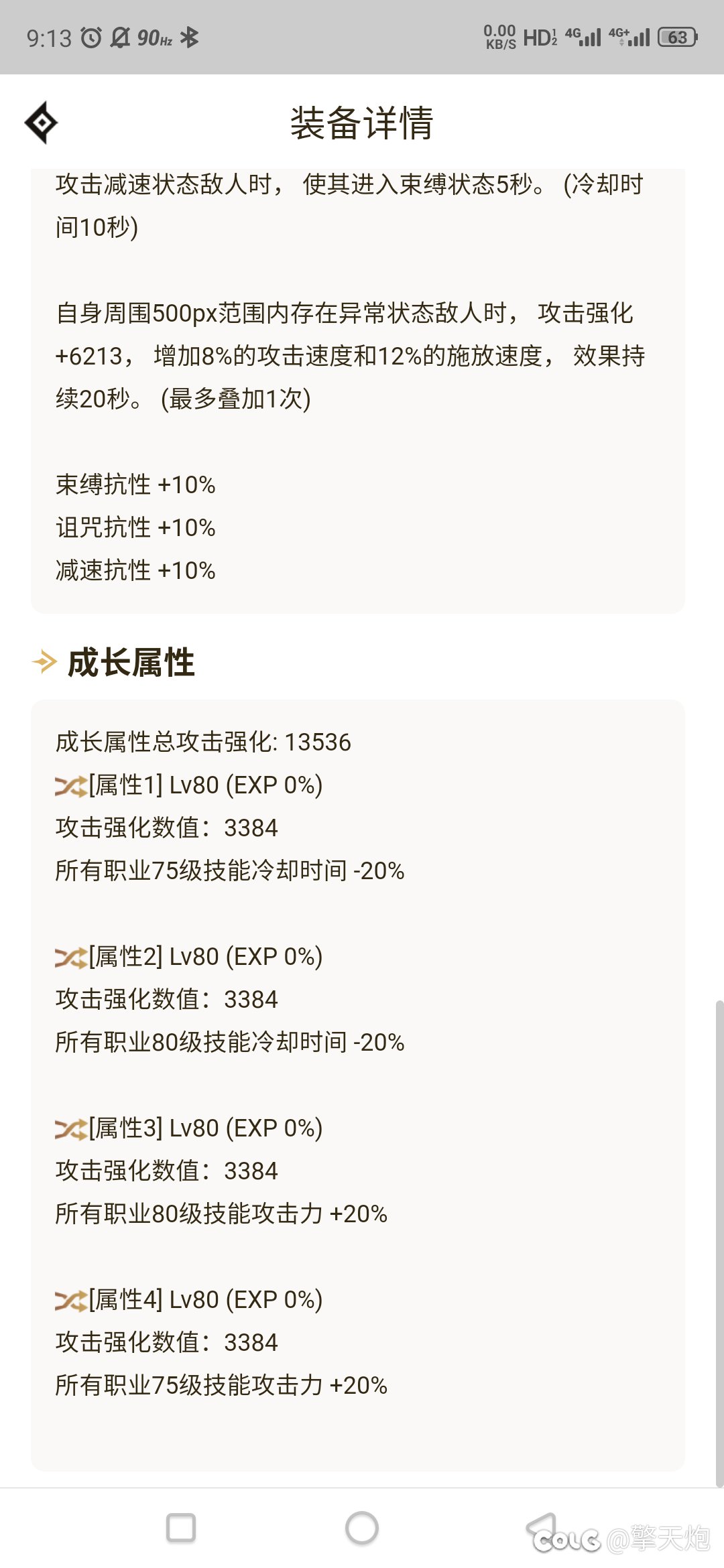The image size is (724, 1568).
Task: Open the recent apps square button
Action: pos(181,1528)
